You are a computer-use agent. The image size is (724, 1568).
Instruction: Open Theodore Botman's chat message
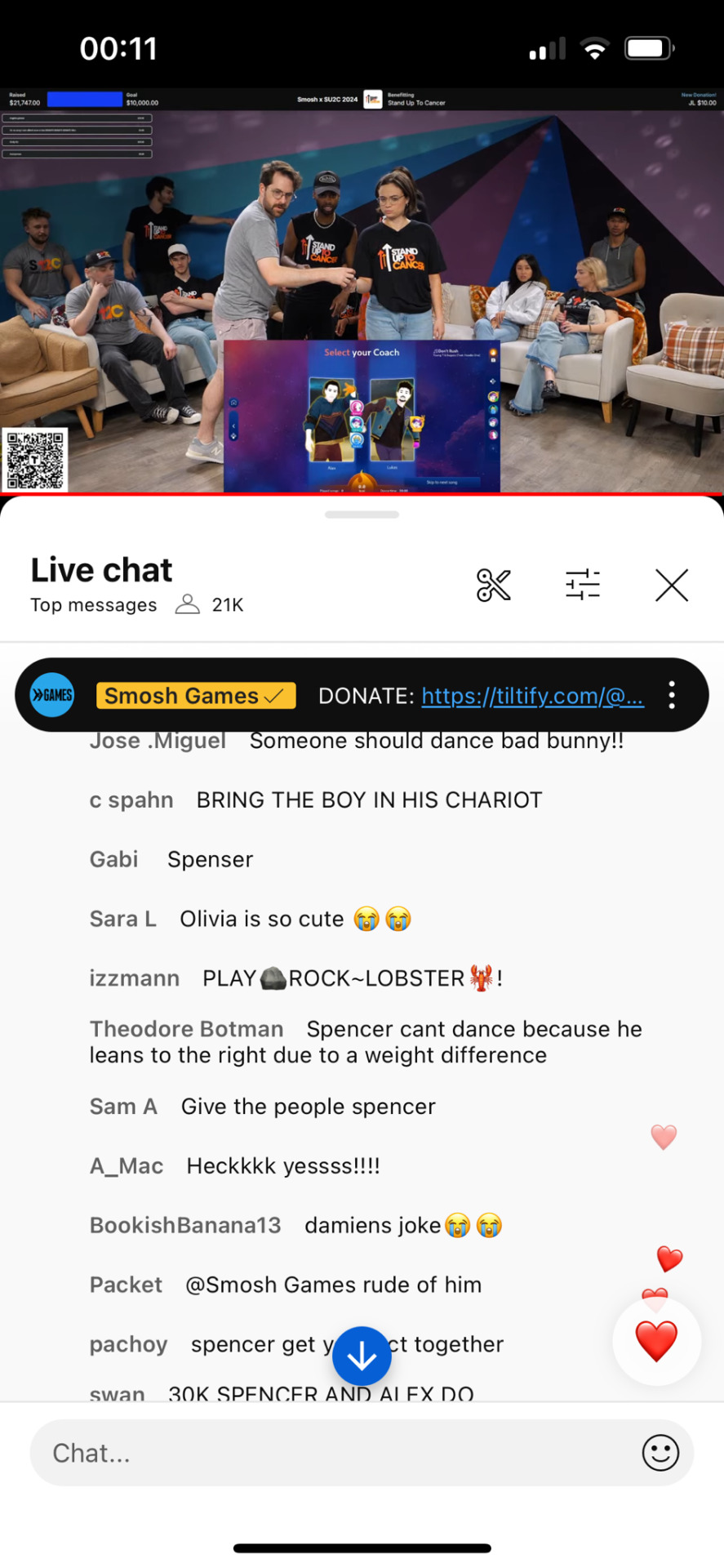pos(366,1042)
